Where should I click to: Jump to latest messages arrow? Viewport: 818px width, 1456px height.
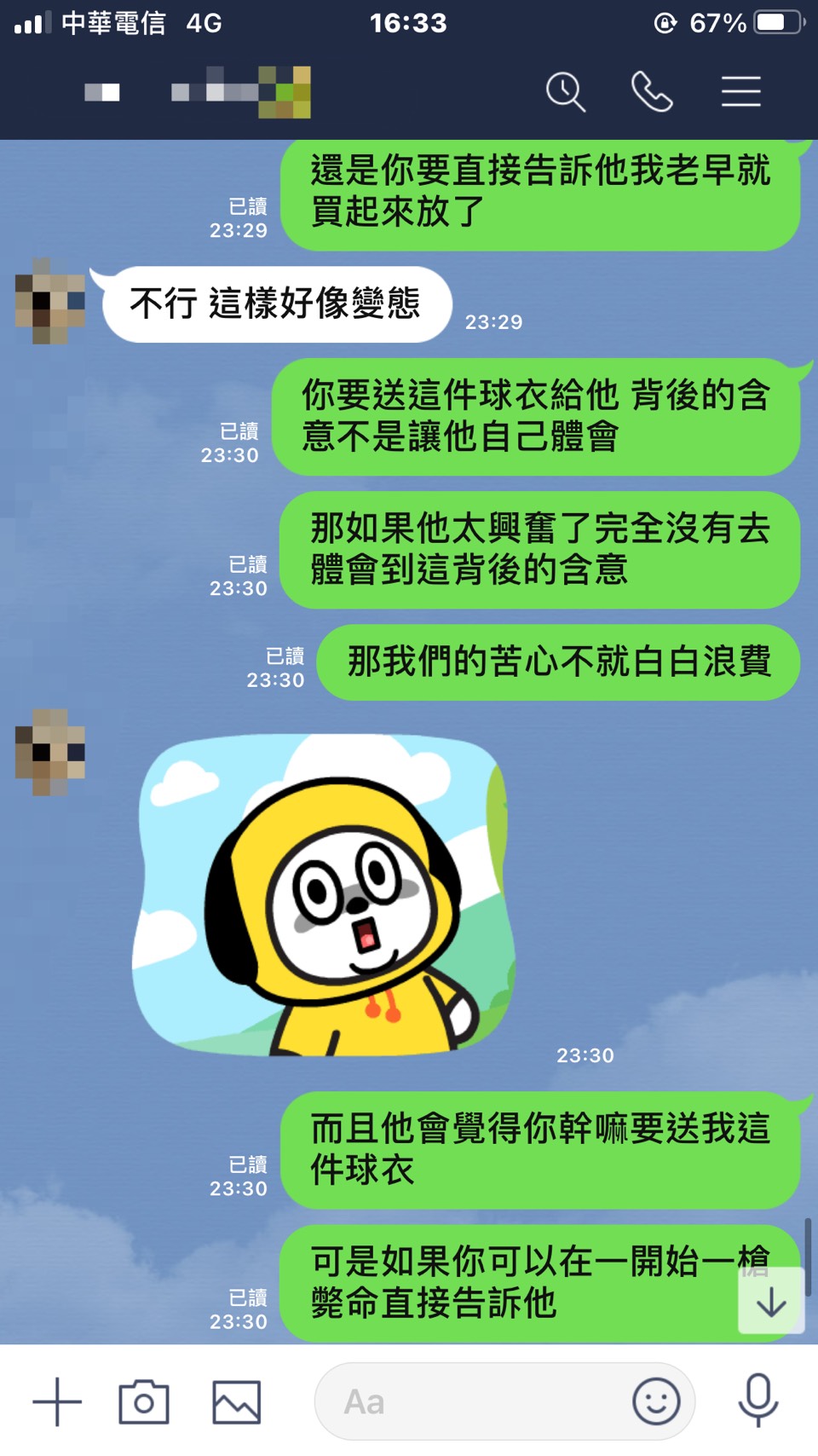pyautogui.click(x=771, y=1302)
